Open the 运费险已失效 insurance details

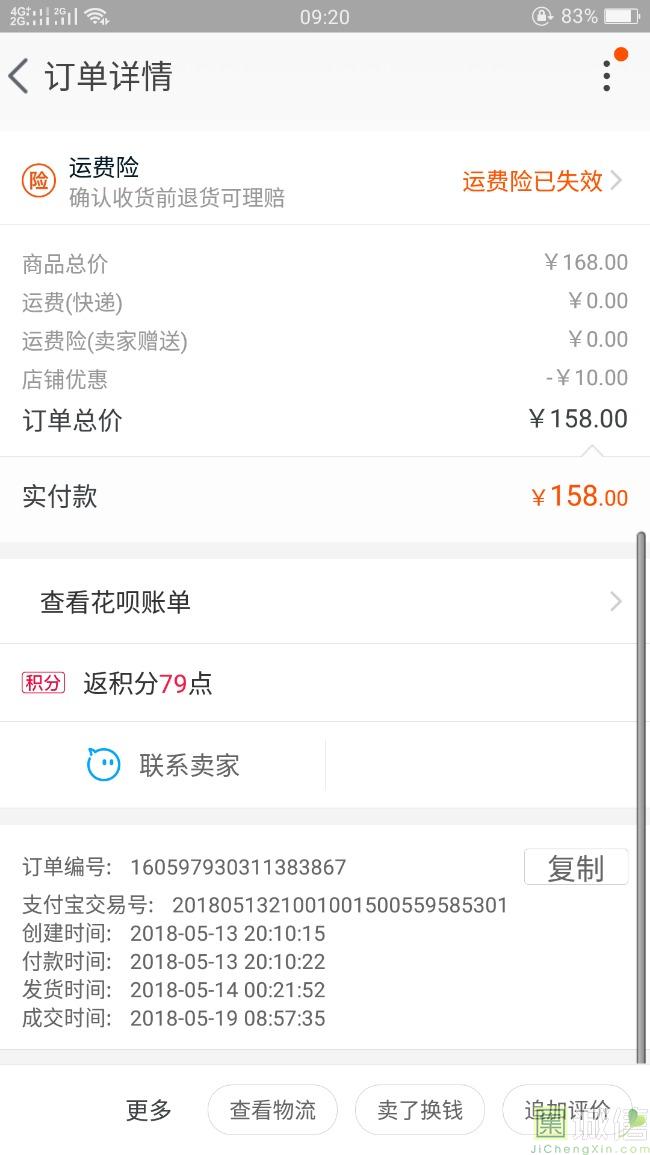pos(542,181)
